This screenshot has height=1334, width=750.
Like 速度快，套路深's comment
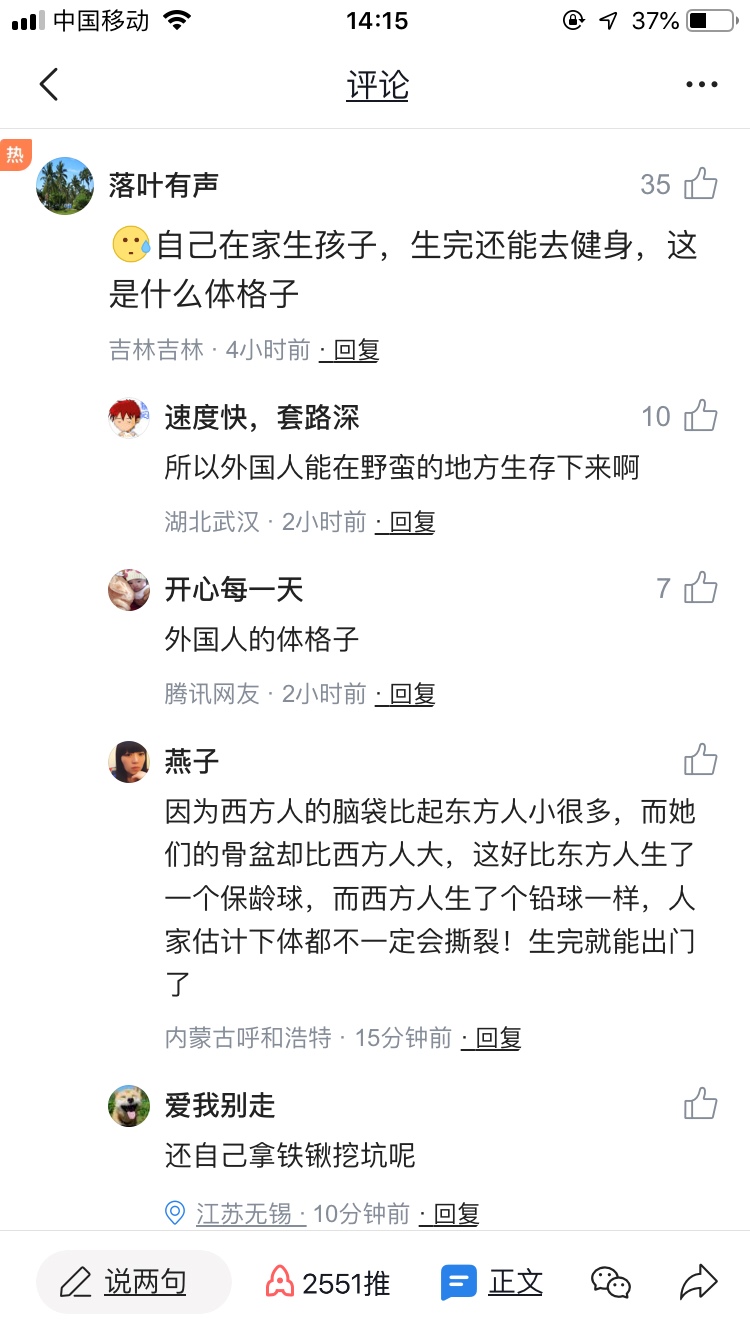click(x=700, y=416)
